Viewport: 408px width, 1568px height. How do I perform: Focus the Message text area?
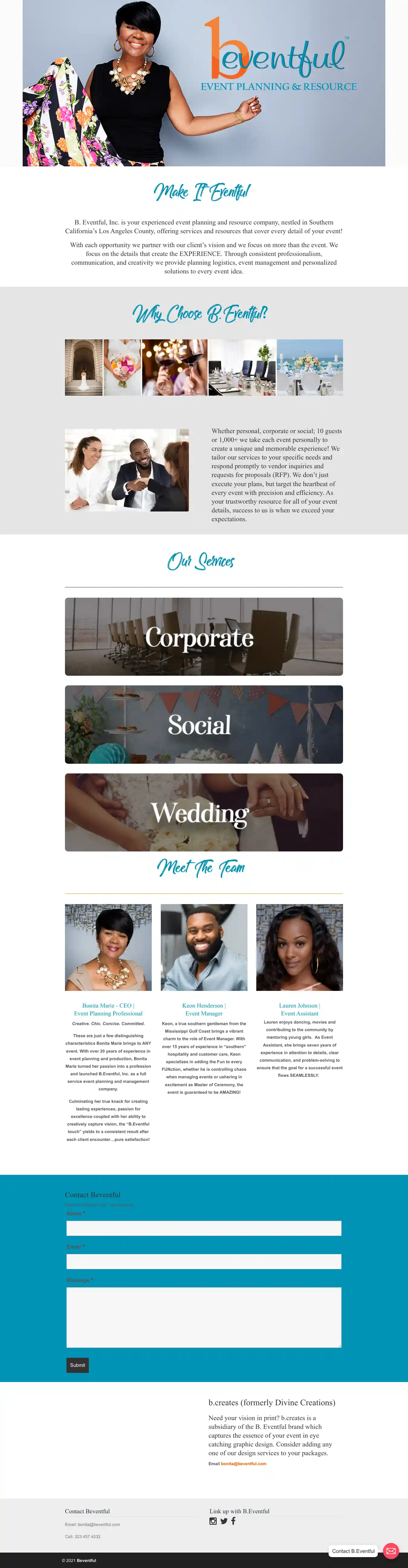204,1317
